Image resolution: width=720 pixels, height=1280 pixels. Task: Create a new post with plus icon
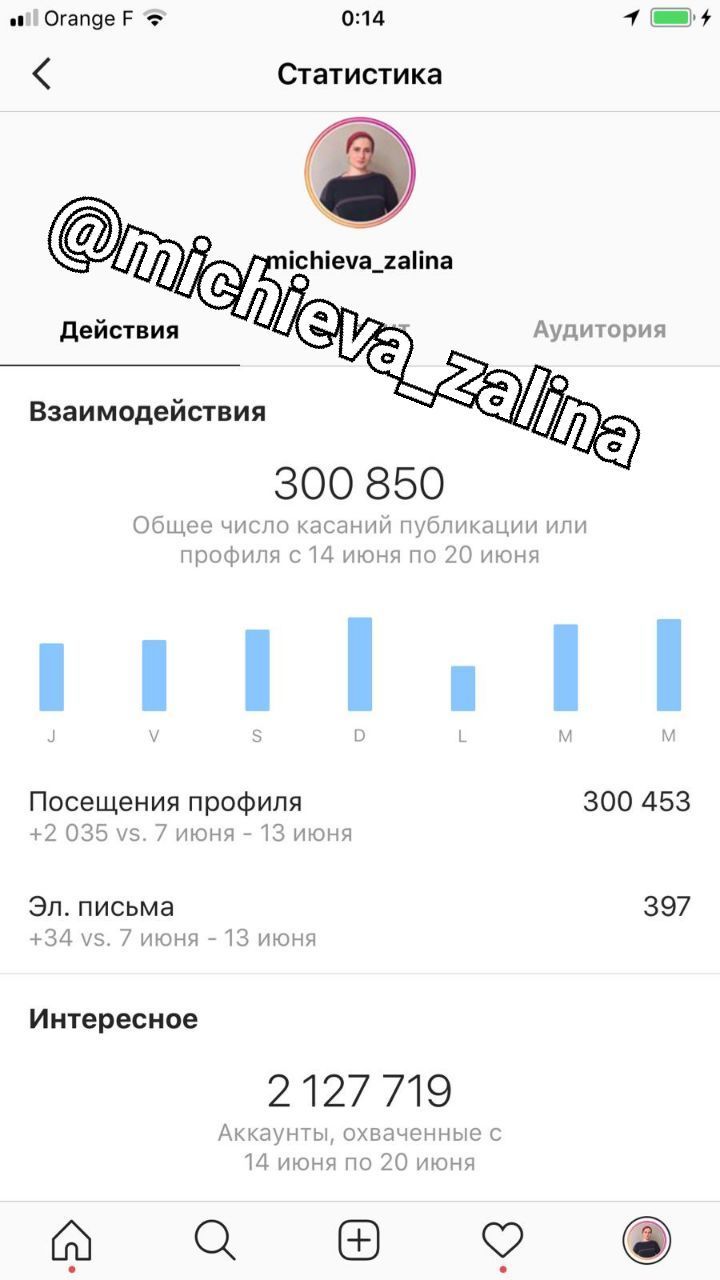point(359,1241)
